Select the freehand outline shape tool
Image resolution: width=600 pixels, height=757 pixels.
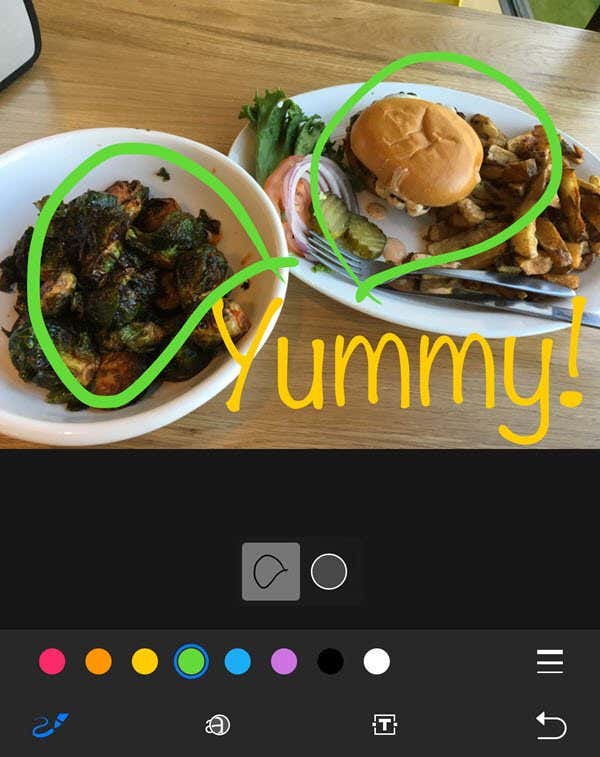270,572
